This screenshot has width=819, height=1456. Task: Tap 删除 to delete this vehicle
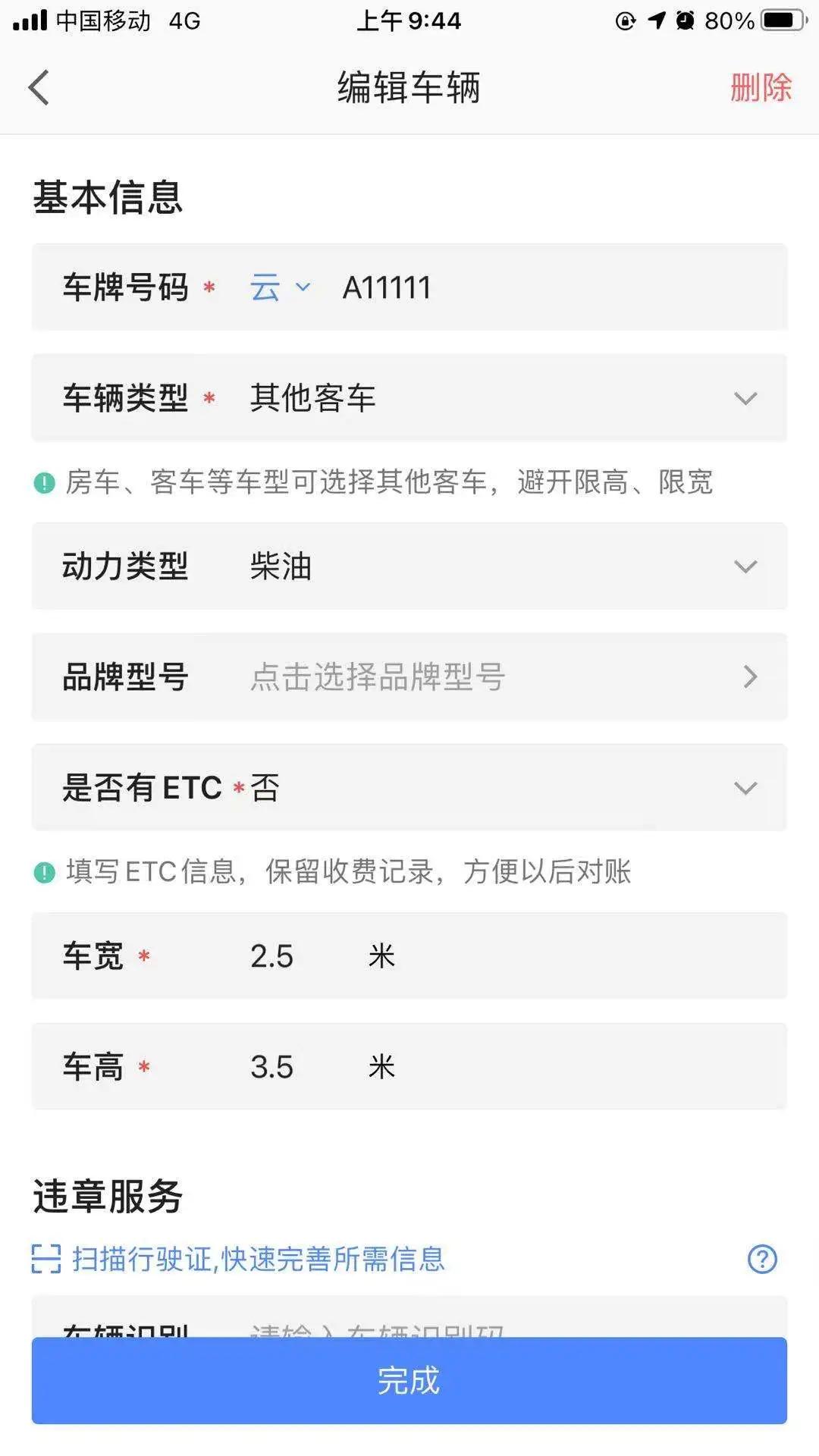tap(761, 87)
